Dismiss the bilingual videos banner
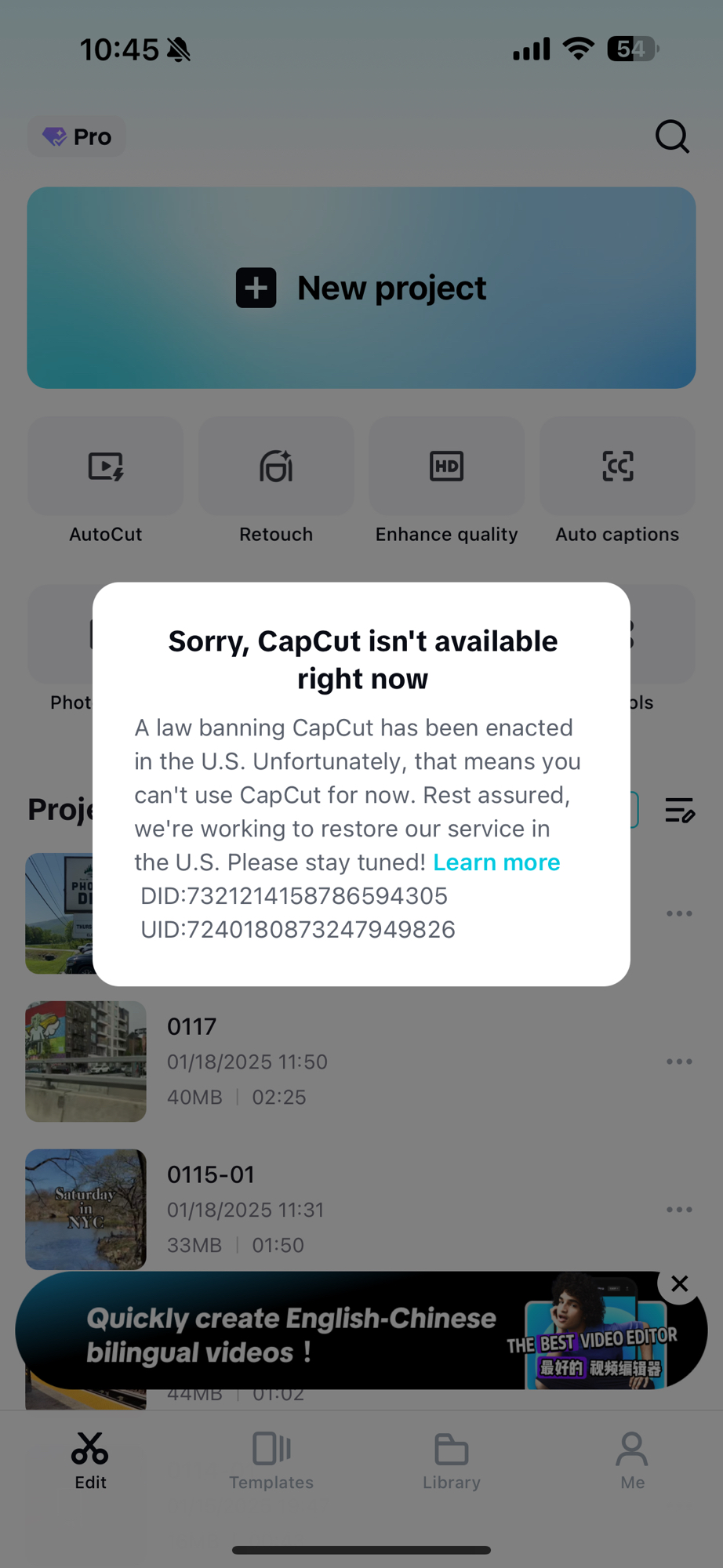The image size is (723, 1568). click(679, 1284)
